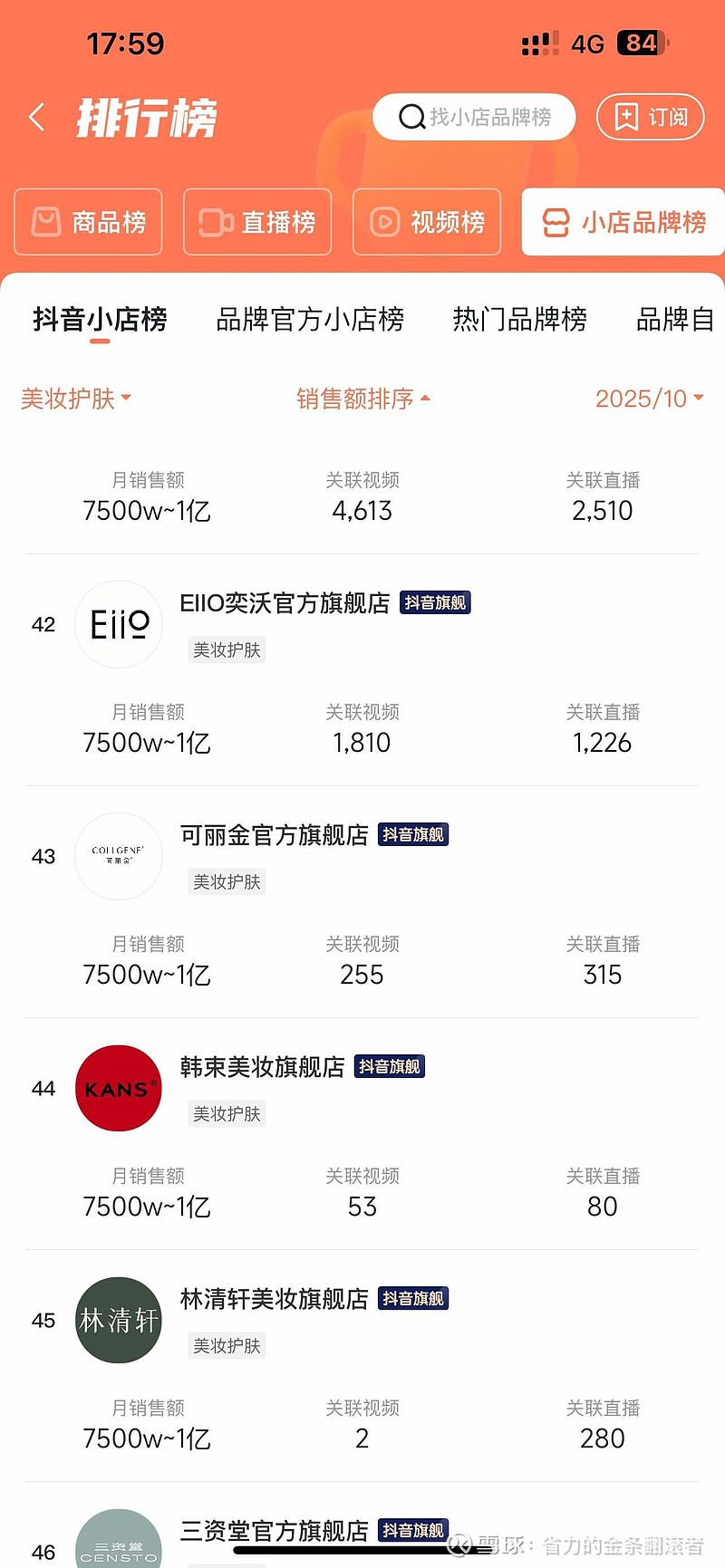Click the play icon on 视频榜
725x1568 pixels.
coord(384,222)
